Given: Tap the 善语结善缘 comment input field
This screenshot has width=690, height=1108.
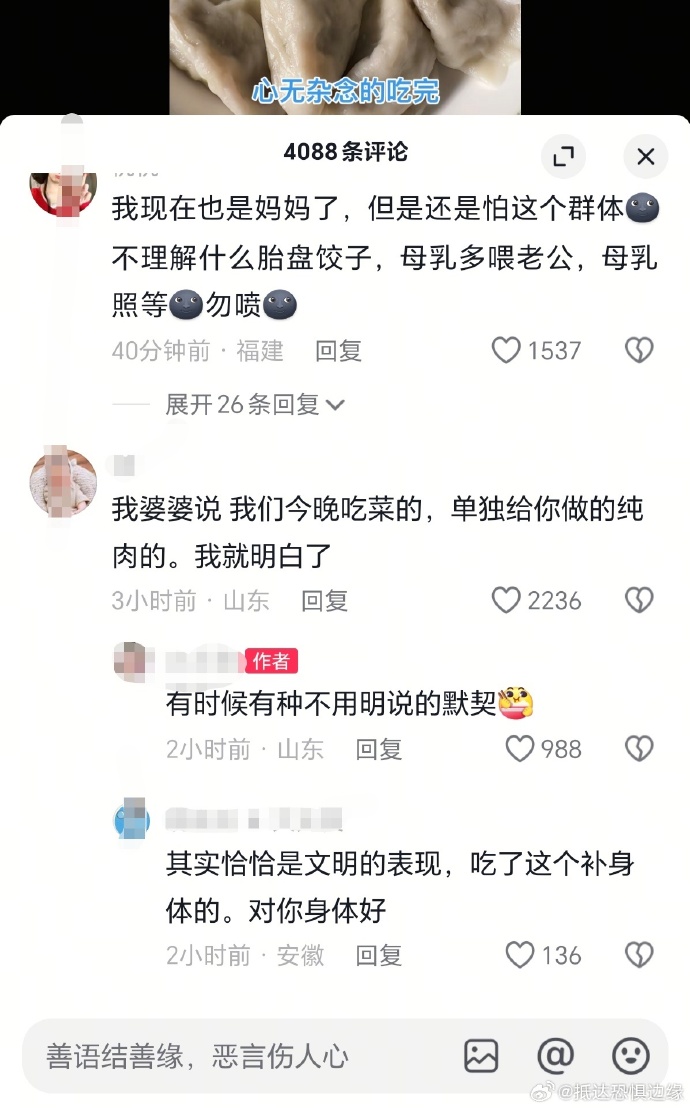Looking at the screenshot, I should (x=230, y=1056).
